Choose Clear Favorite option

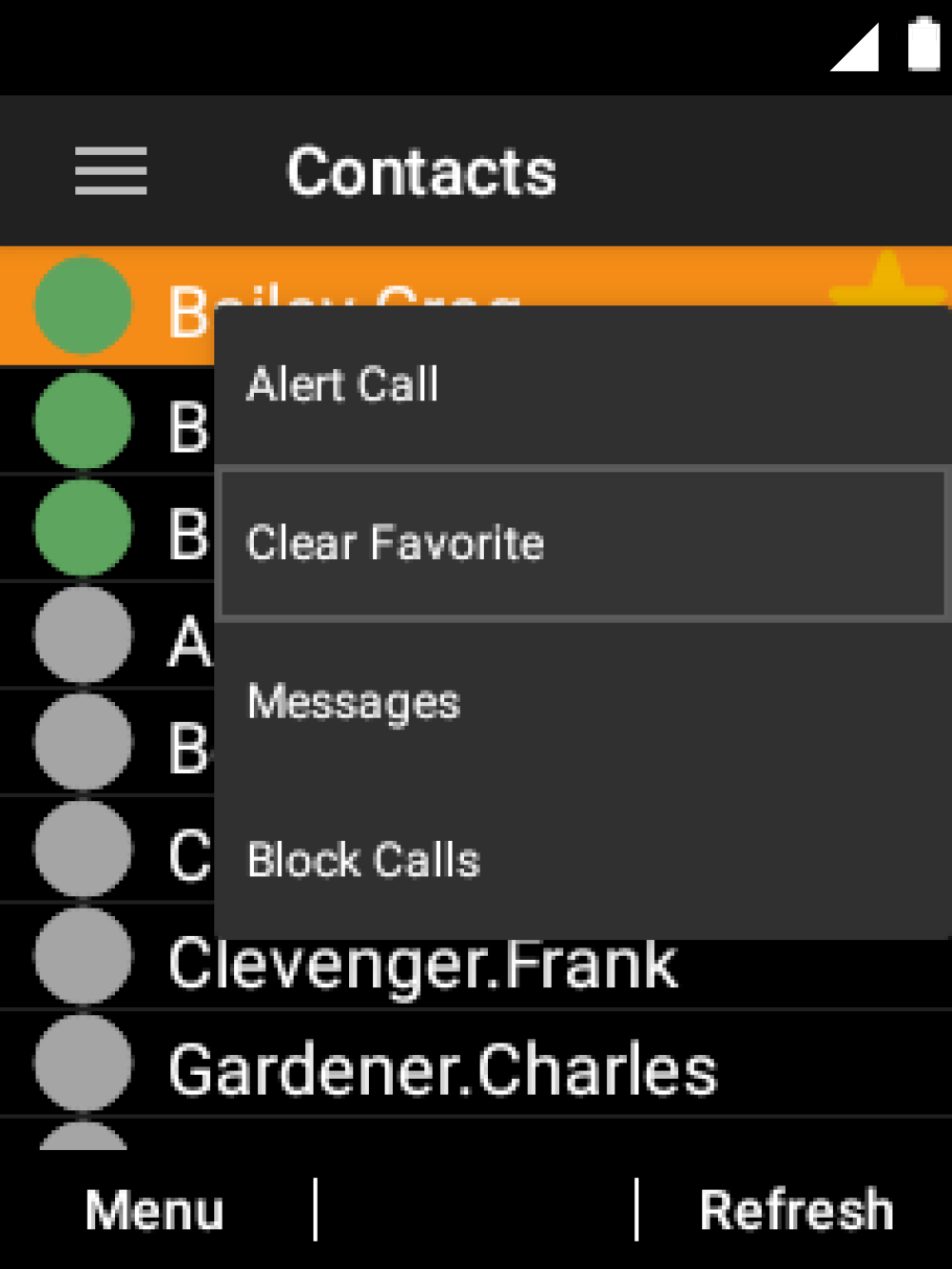coord(395,543)
